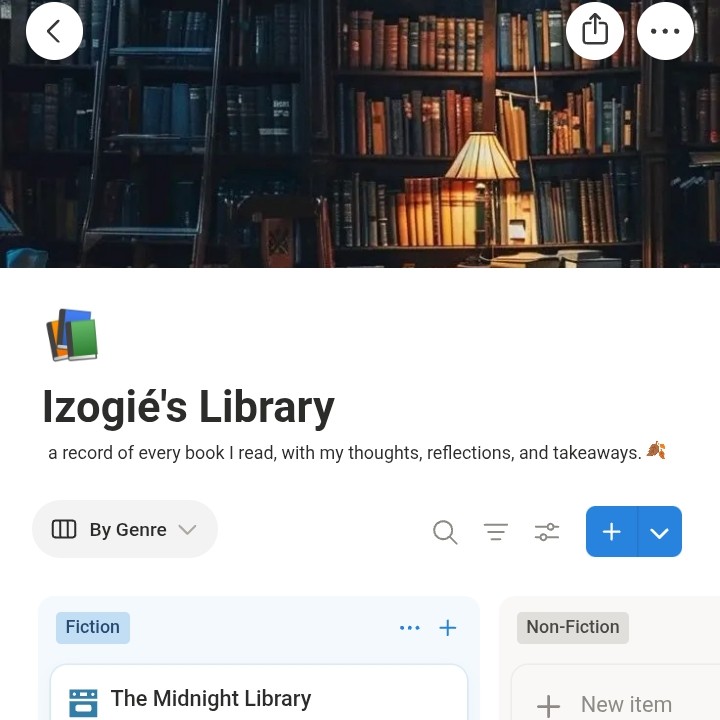Open The Midnight Library card

click(x=211, y=698)
